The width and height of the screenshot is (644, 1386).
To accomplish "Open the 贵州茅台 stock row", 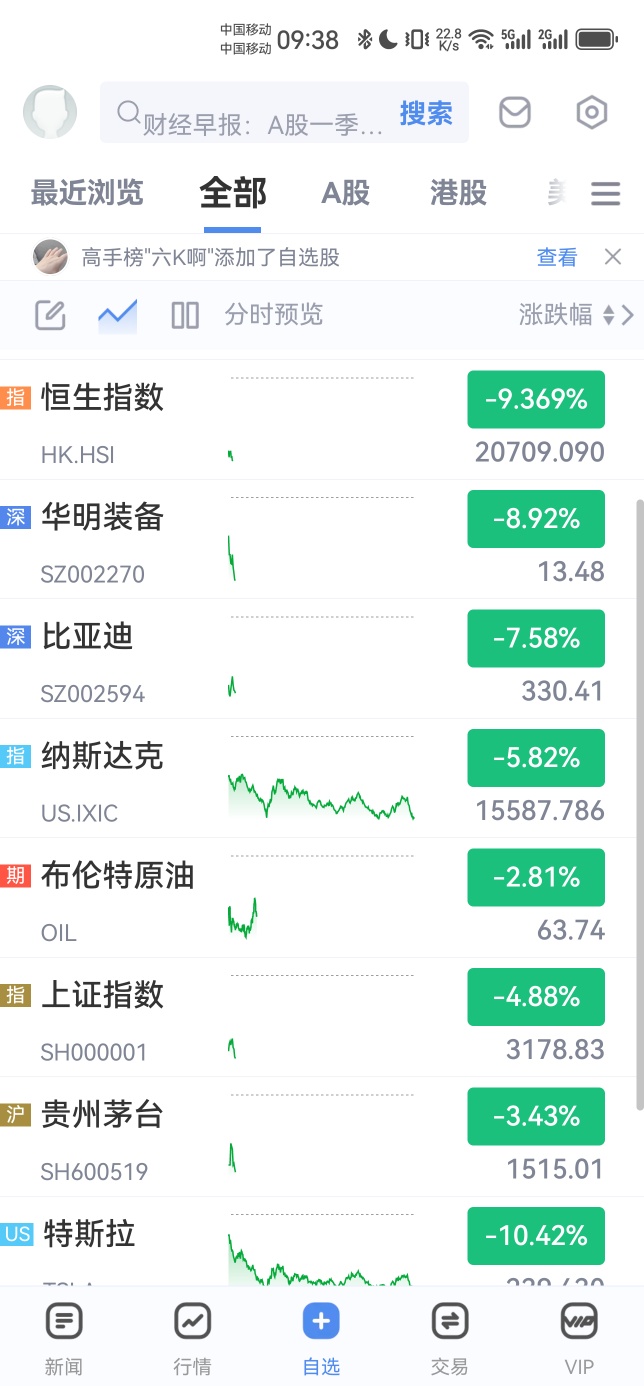I will tap(322, 1137).
